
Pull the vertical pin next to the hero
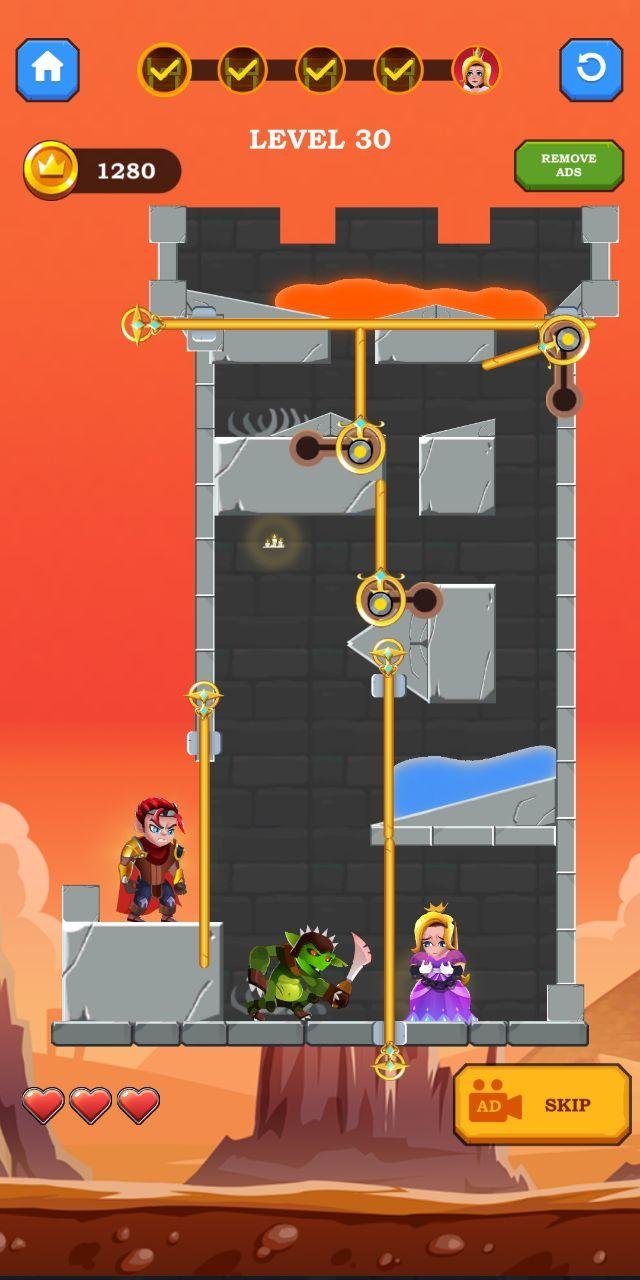point(204,697)
